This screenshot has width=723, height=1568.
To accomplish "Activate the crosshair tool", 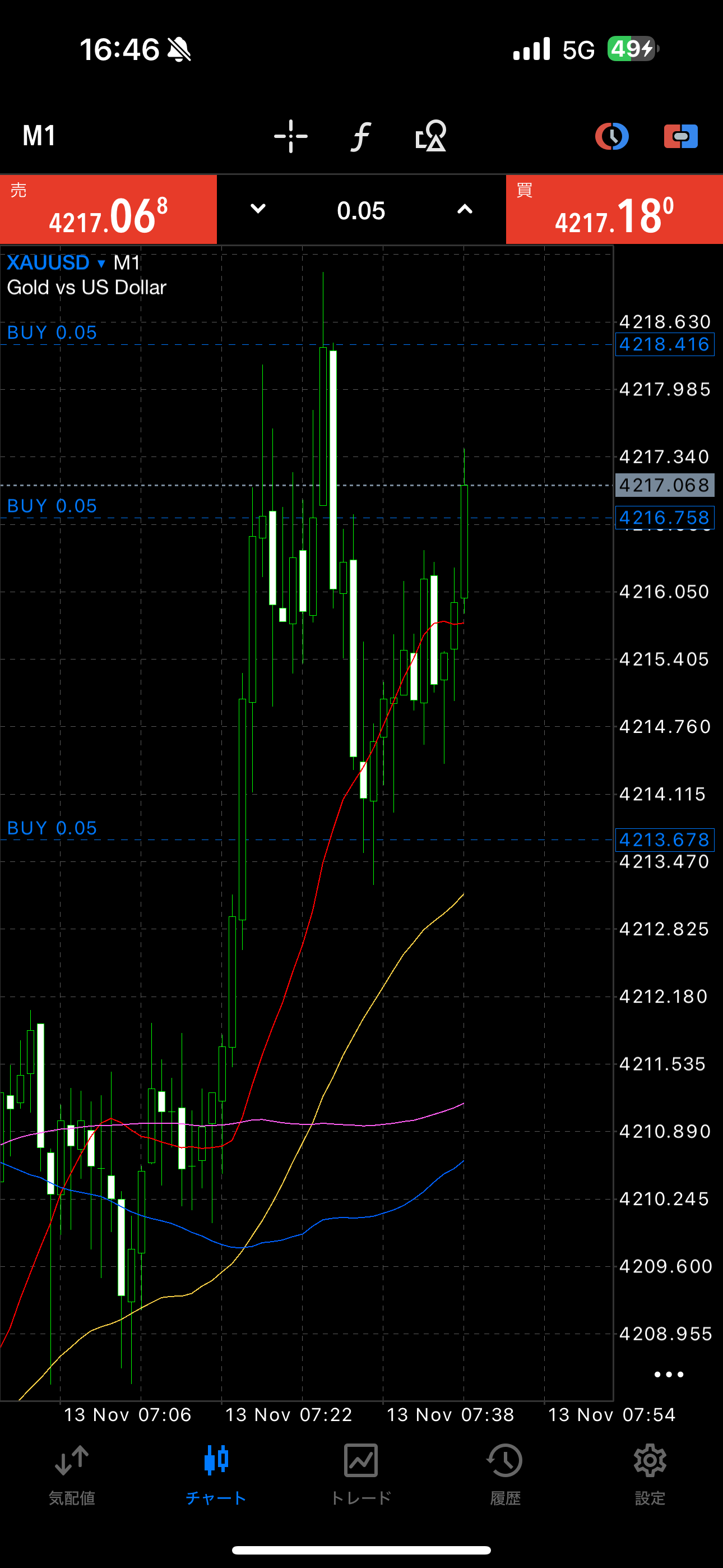I will [290, 136].
